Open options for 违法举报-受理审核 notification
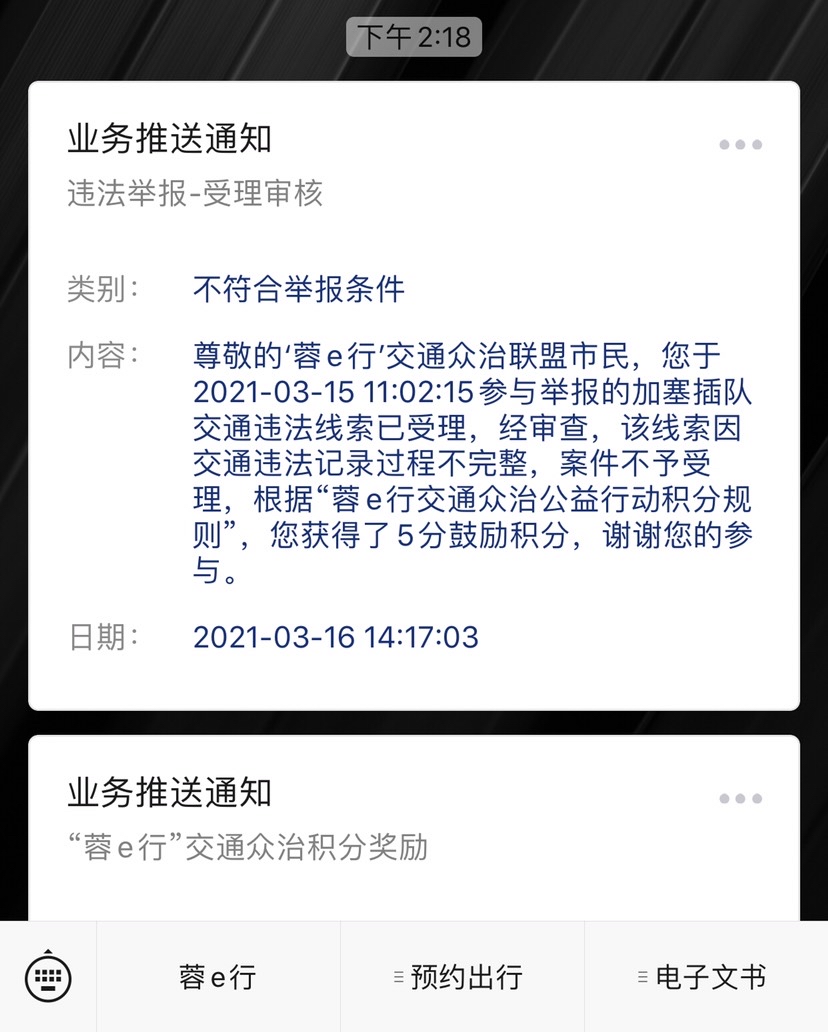Image resolution: width=828 pixels, height=1032 pixels. click(740, 145)
